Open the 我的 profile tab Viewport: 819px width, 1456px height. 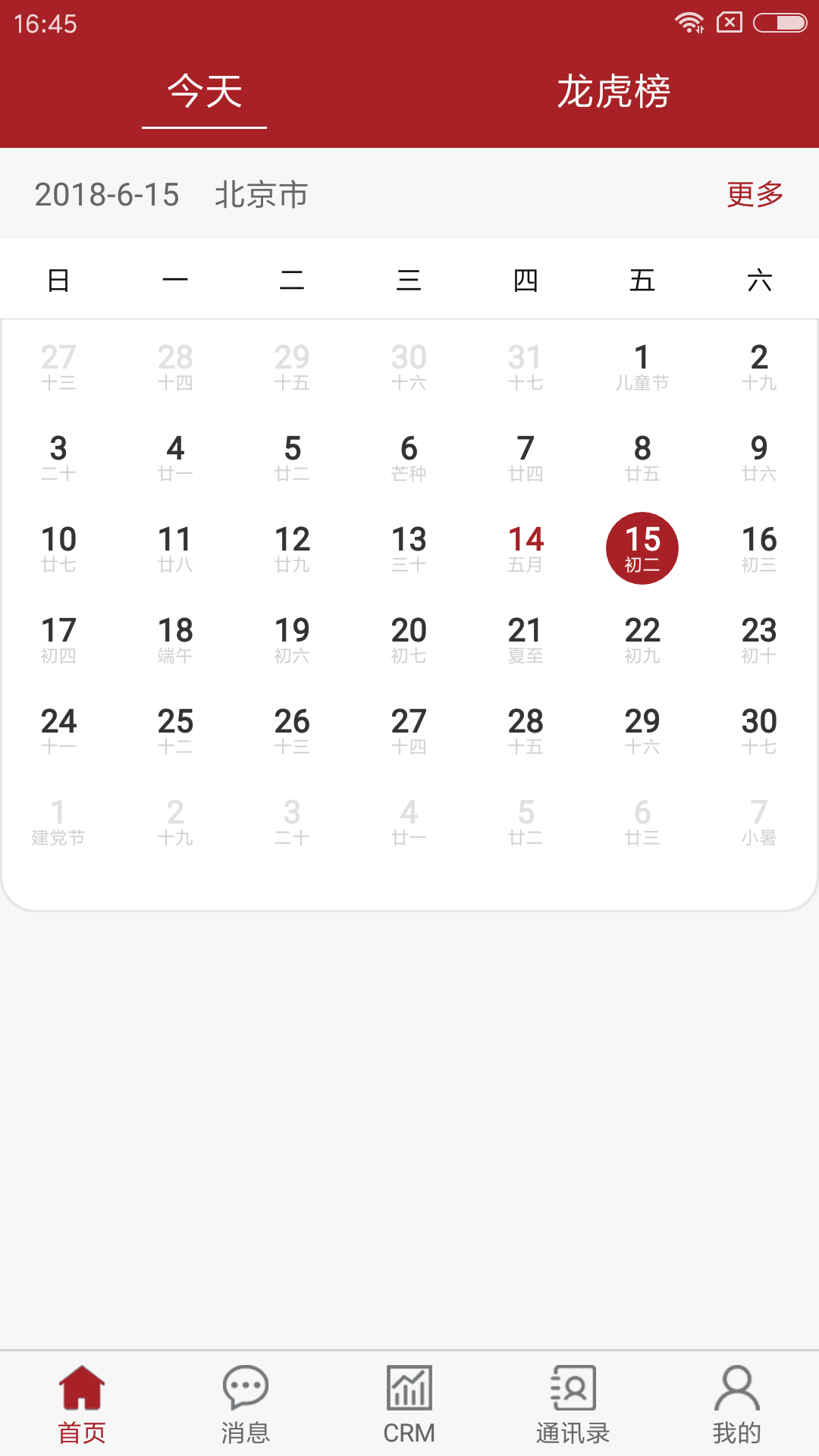point(736,1404)
